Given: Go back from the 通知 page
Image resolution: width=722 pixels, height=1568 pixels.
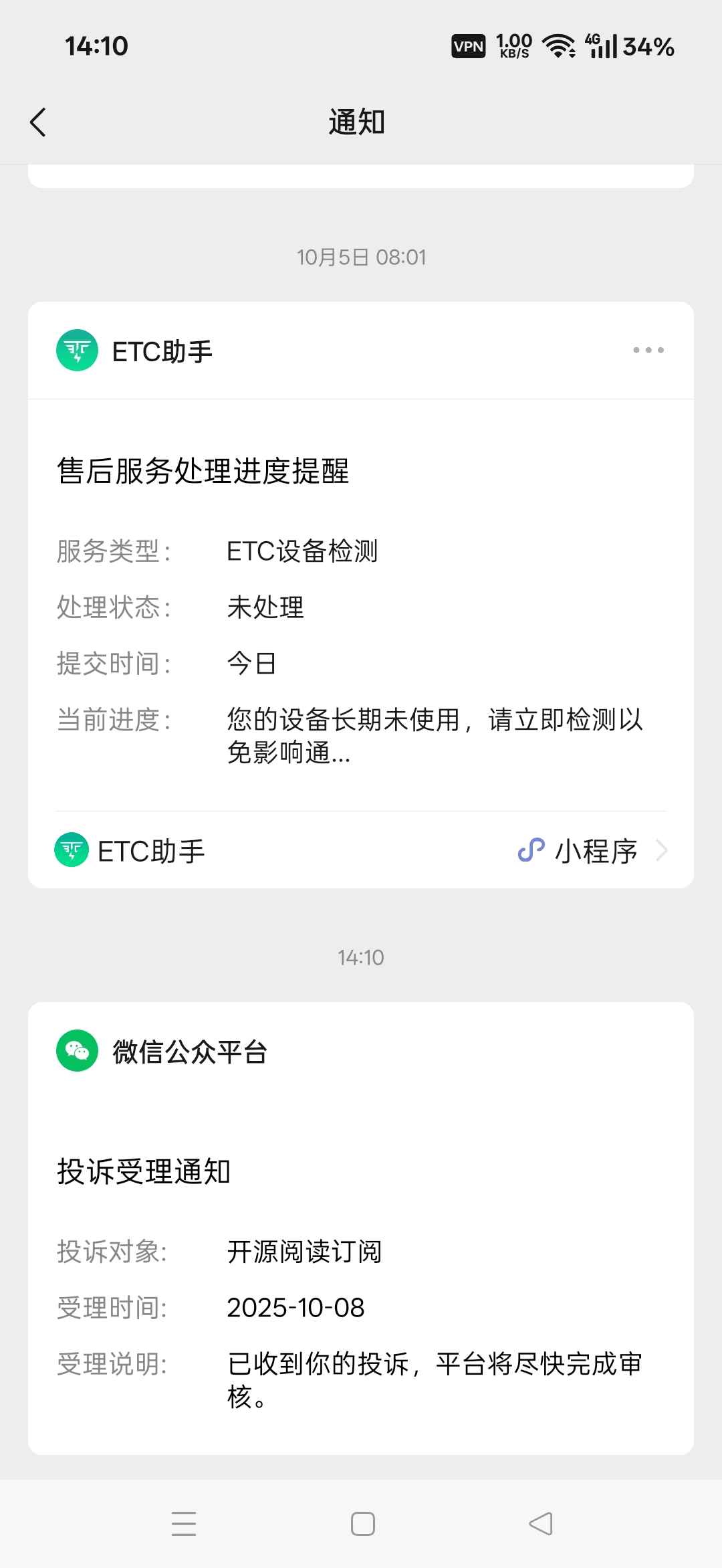Looking at the screenshot, I should click(39, 122).
